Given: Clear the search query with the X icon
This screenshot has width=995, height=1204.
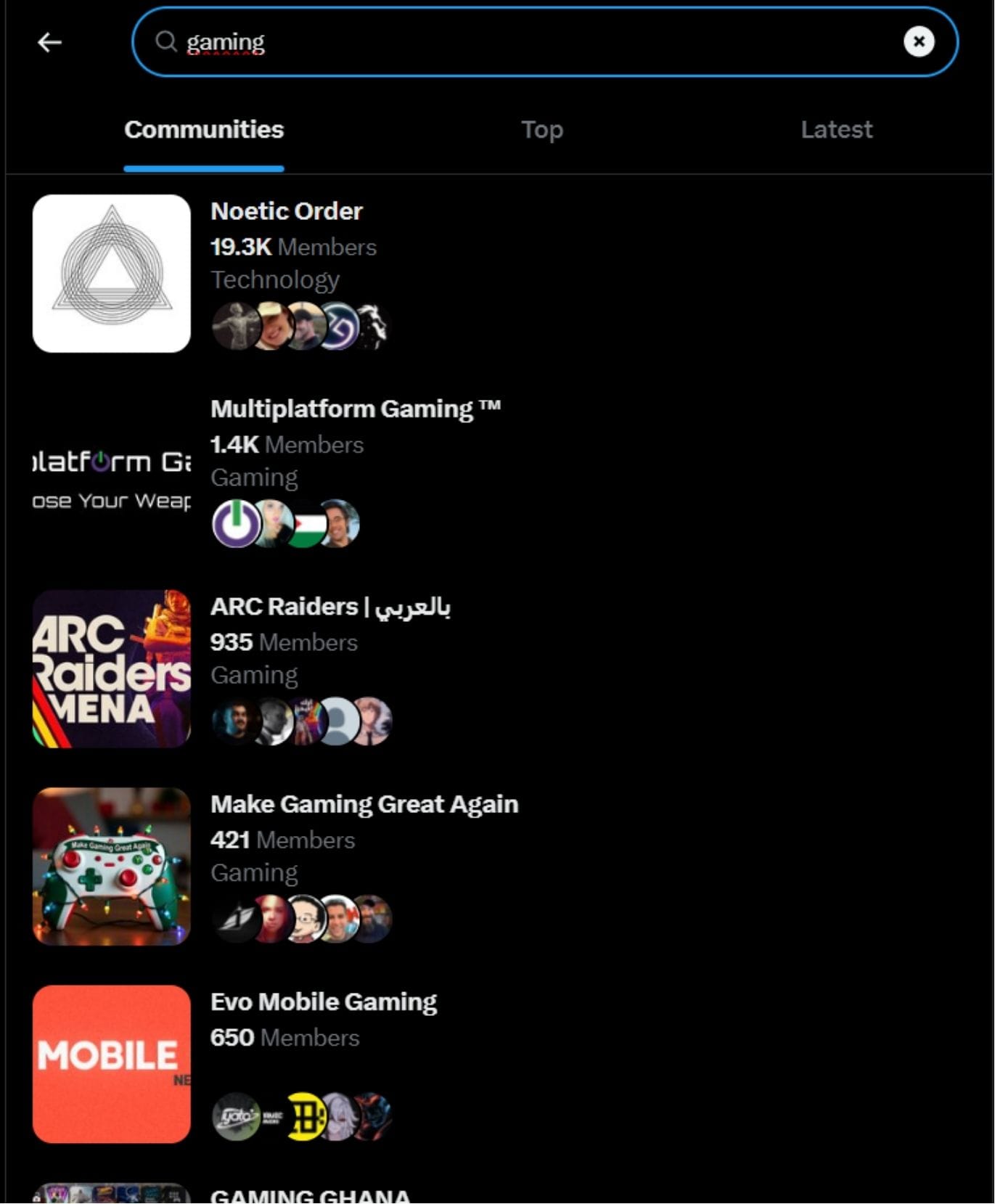Looking at the screenshot, I should tap(918, 41).
